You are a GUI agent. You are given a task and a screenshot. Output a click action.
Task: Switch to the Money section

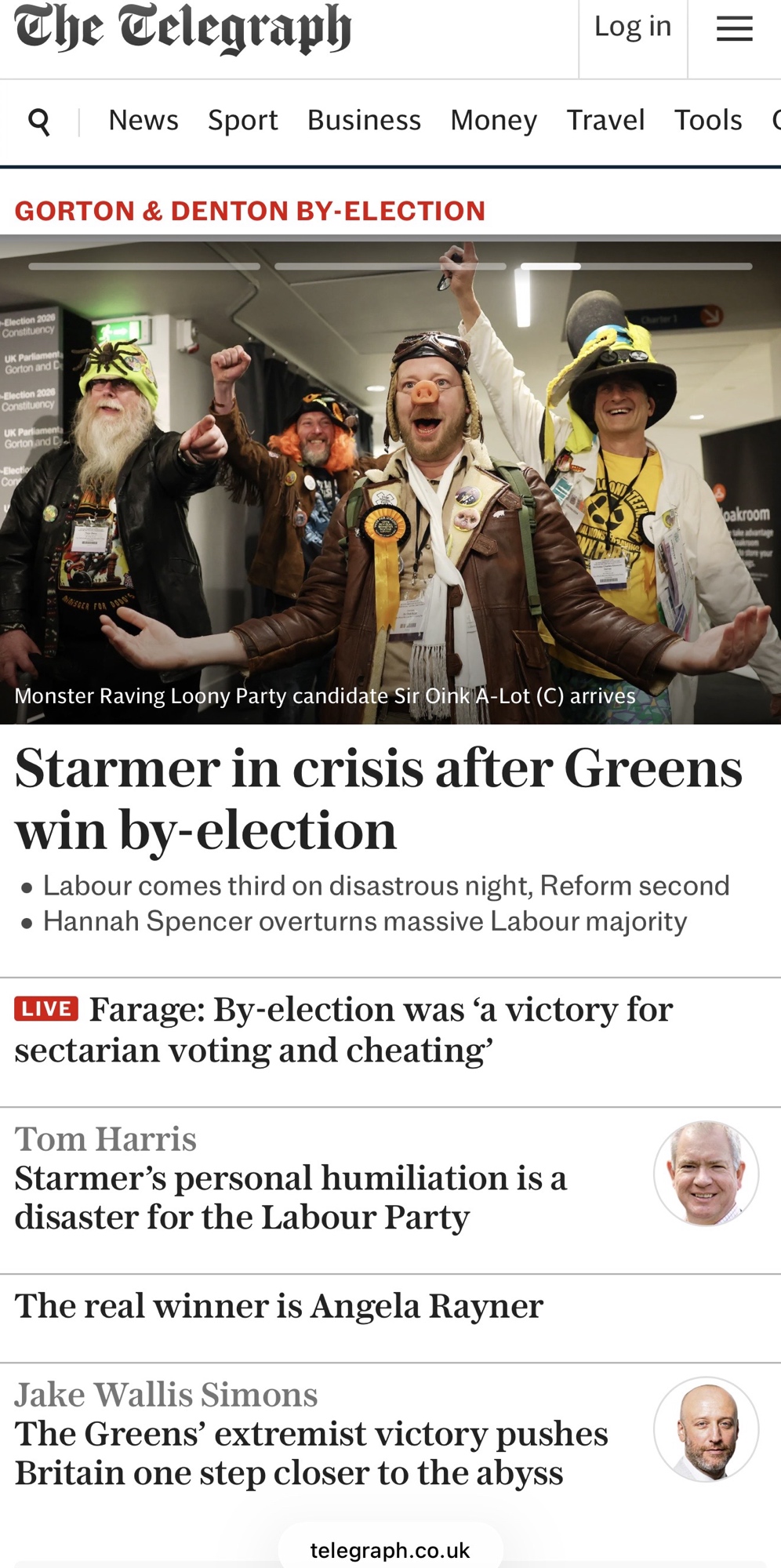[x=493, y=121]
